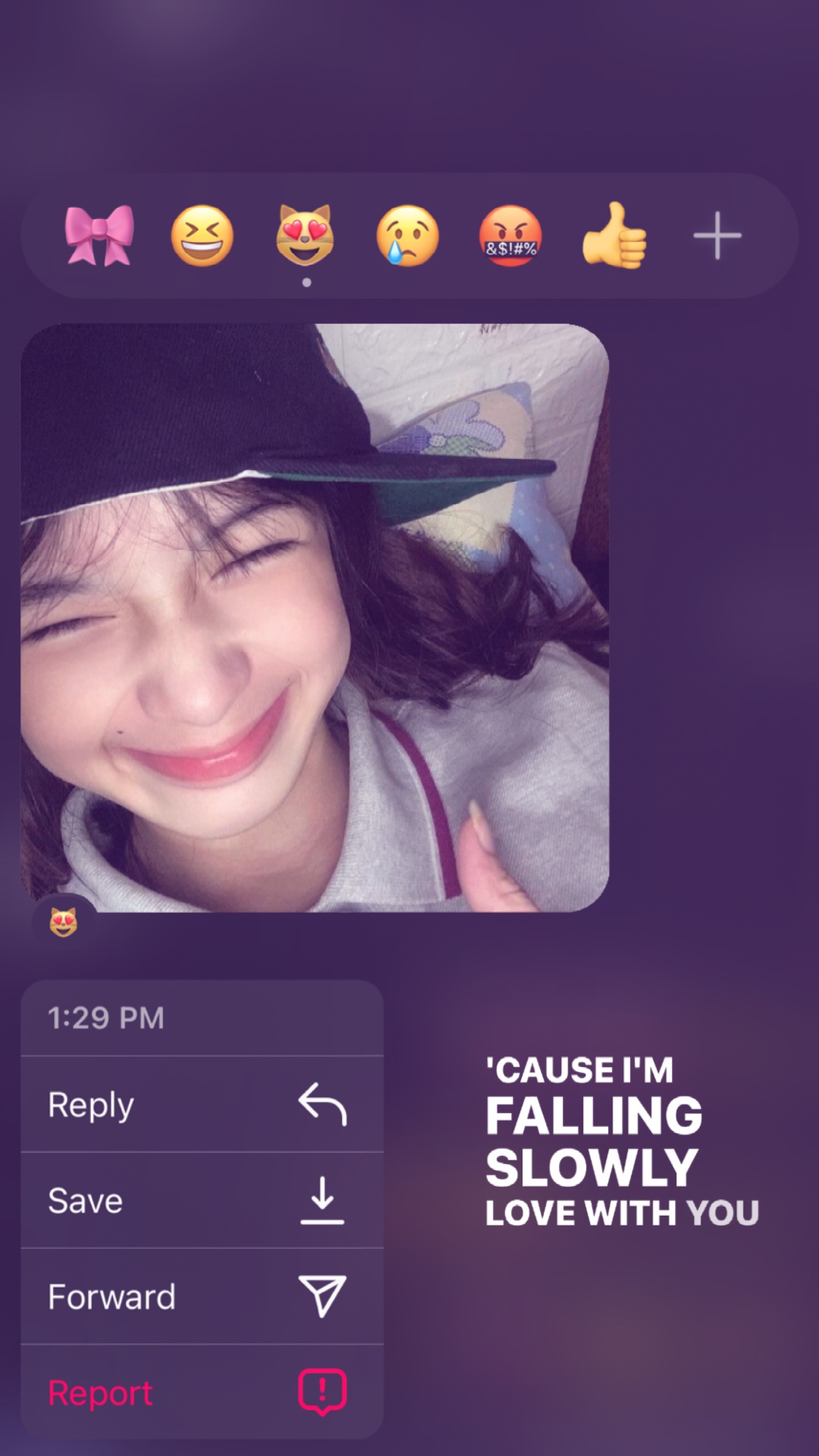
Task: Open more emoji reactions with plus
Action: coord(717,236)
